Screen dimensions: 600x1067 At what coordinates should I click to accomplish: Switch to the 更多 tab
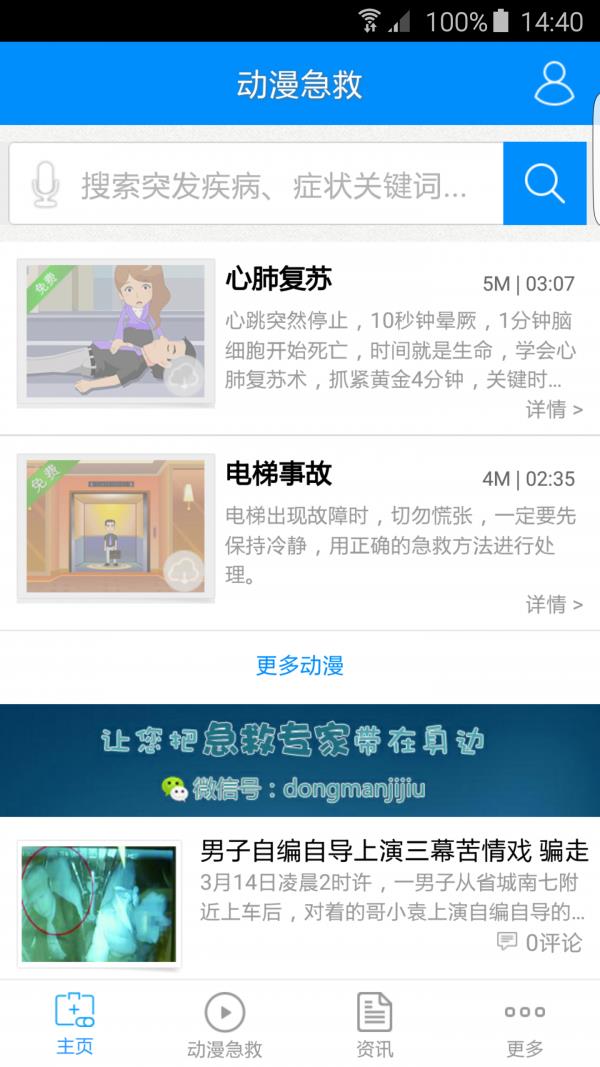[525, 1025]
